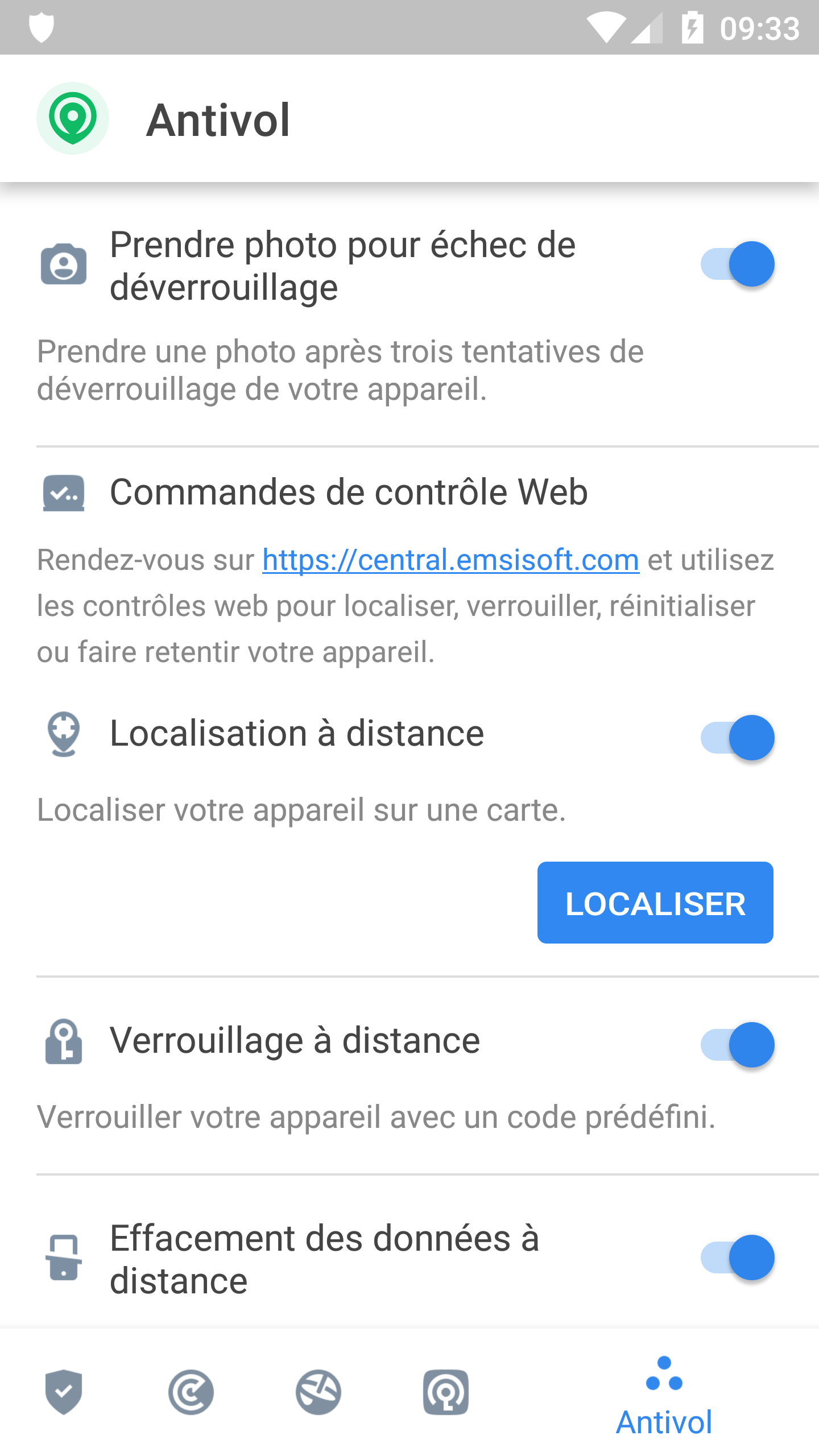Select the Antivol bottom tab

tap(664, 1397)
